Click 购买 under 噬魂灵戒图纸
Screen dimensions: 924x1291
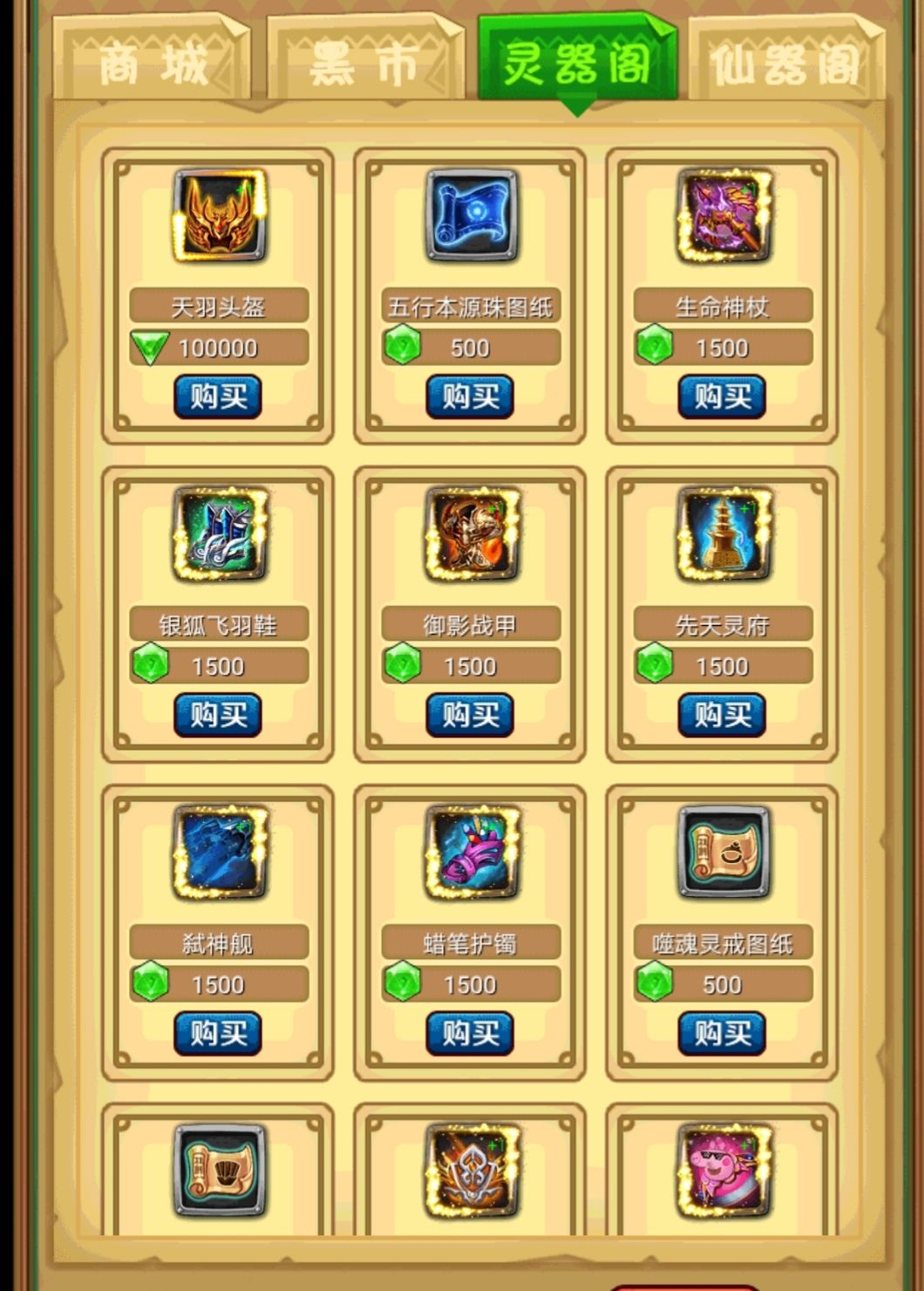[x=722, y=1032]
